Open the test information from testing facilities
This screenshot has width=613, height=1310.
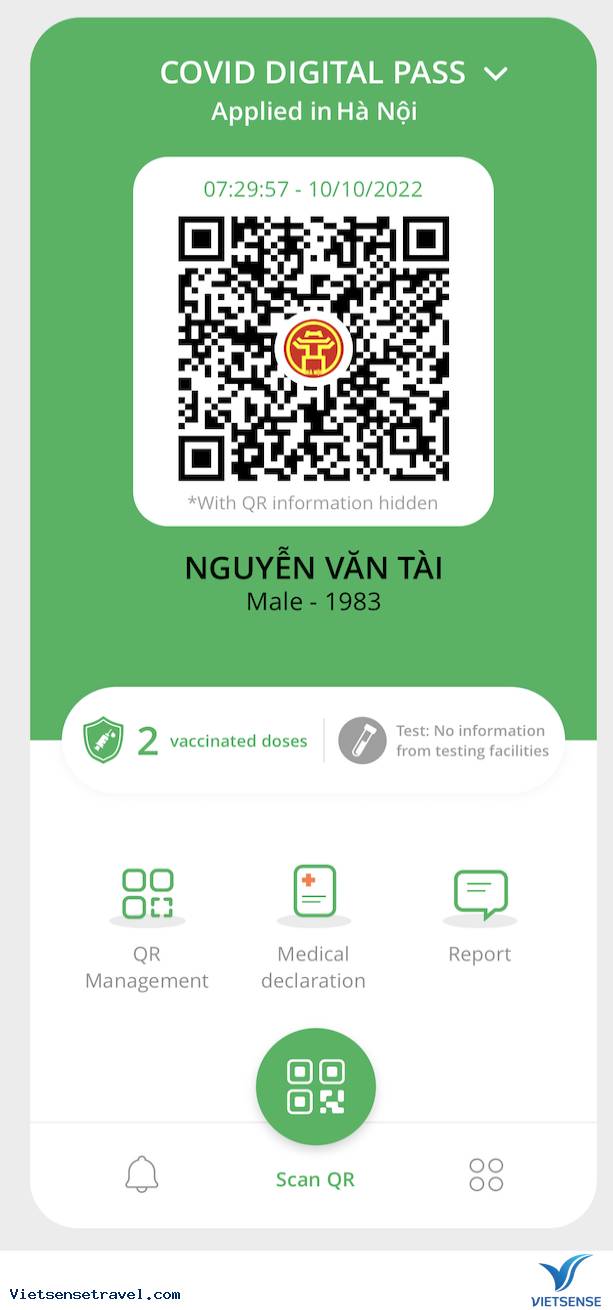(444, 741)
